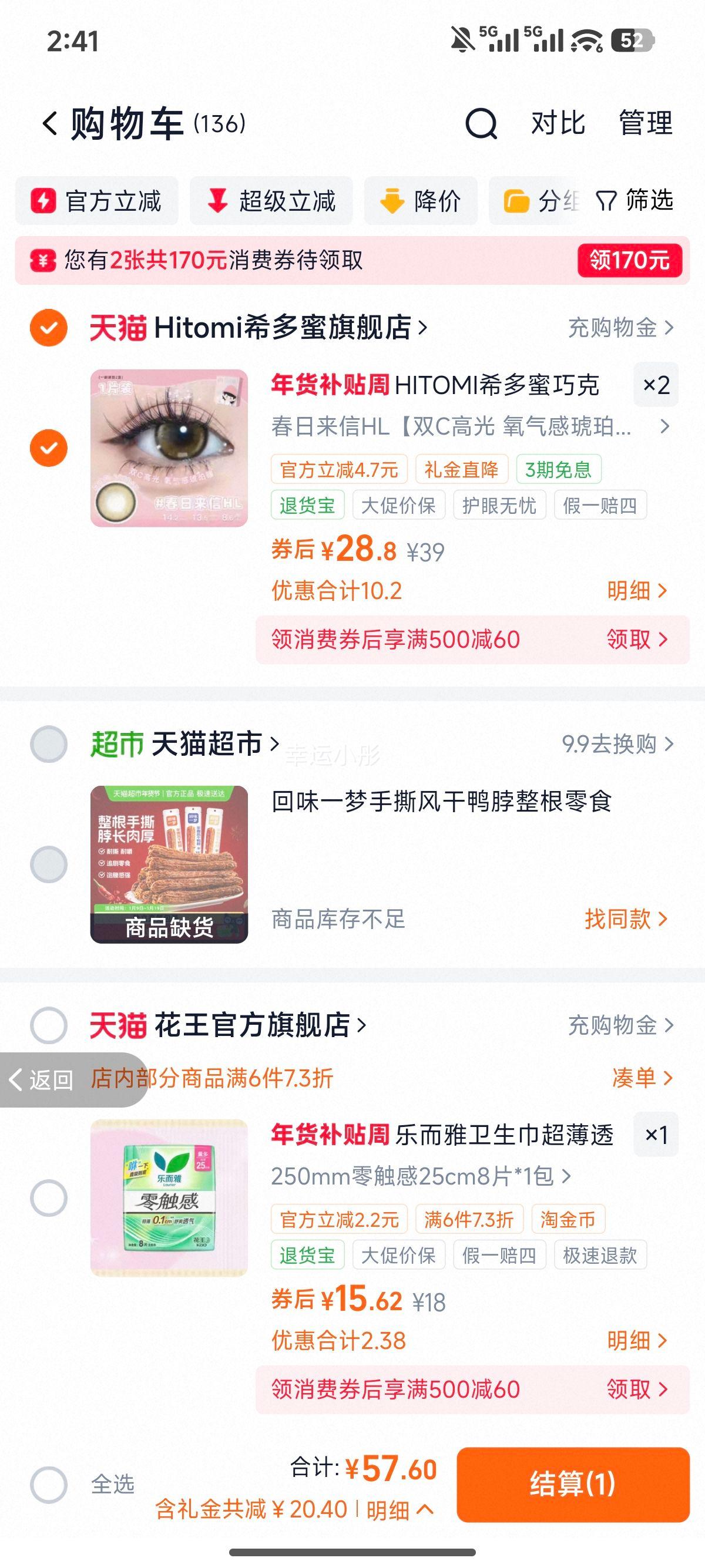Check the Hitomi希多蜜 store selection circle
This screenshot has height=1568, width=705.
tap(49, 327)
